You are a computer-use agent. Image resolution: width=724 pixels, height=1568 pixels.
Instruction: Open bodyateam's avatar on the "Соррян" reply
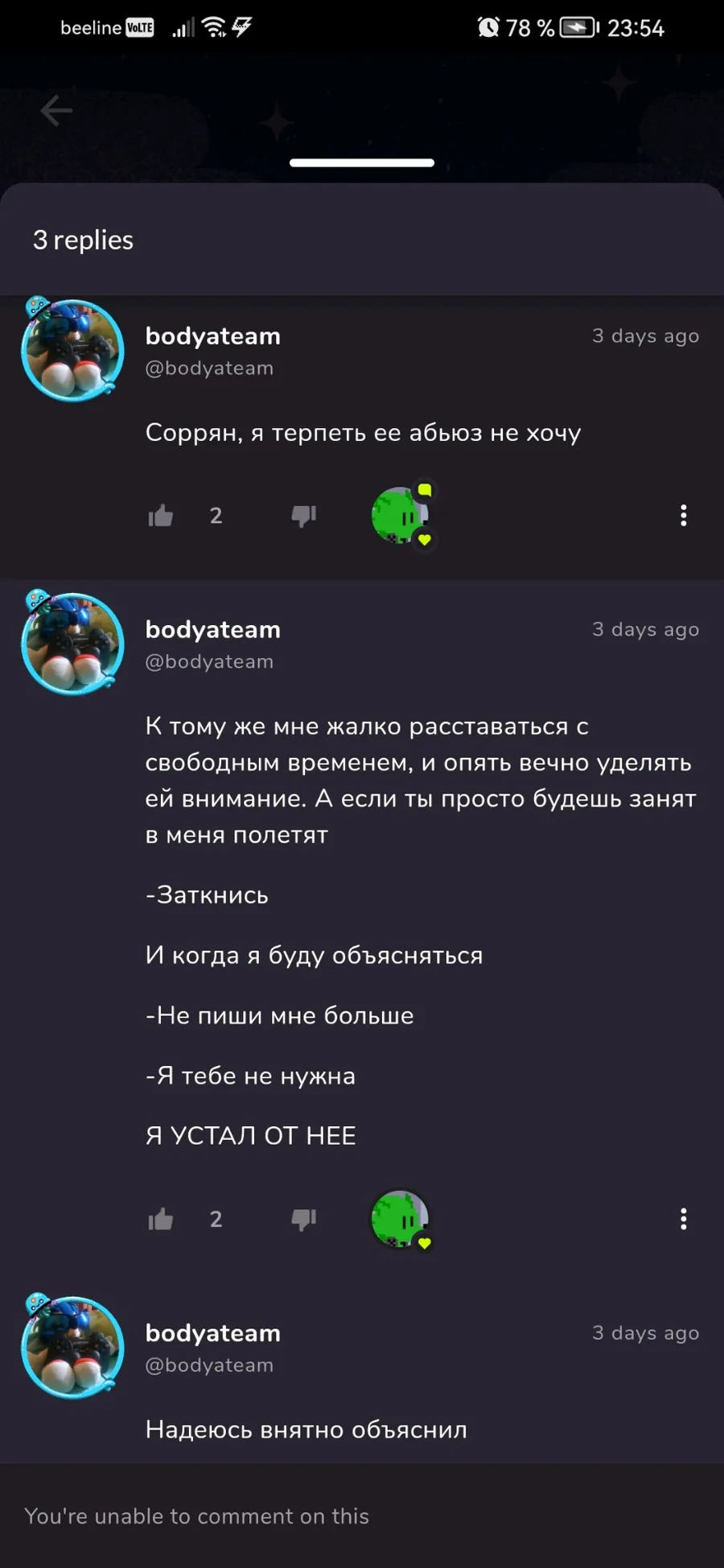(x=72, y=350)
